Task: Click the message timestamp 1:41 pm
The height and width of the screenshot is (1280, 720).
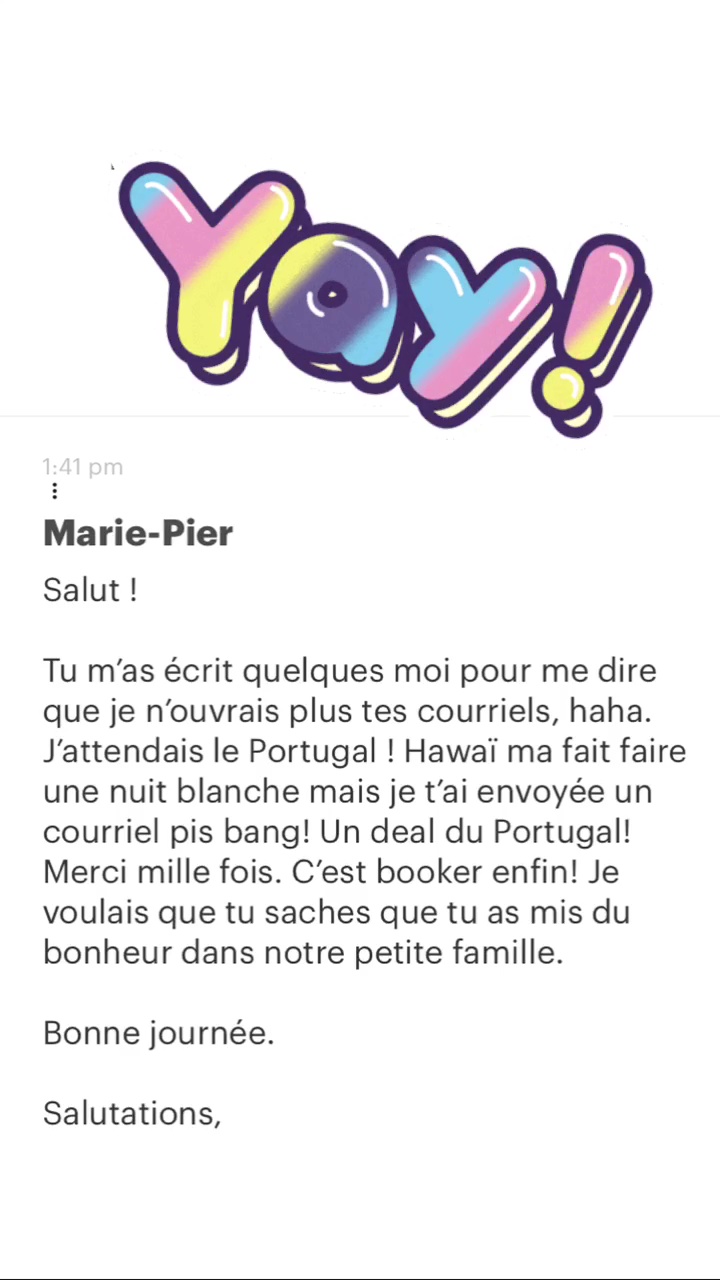Action: pyautogui.click(x=83, y=467)
